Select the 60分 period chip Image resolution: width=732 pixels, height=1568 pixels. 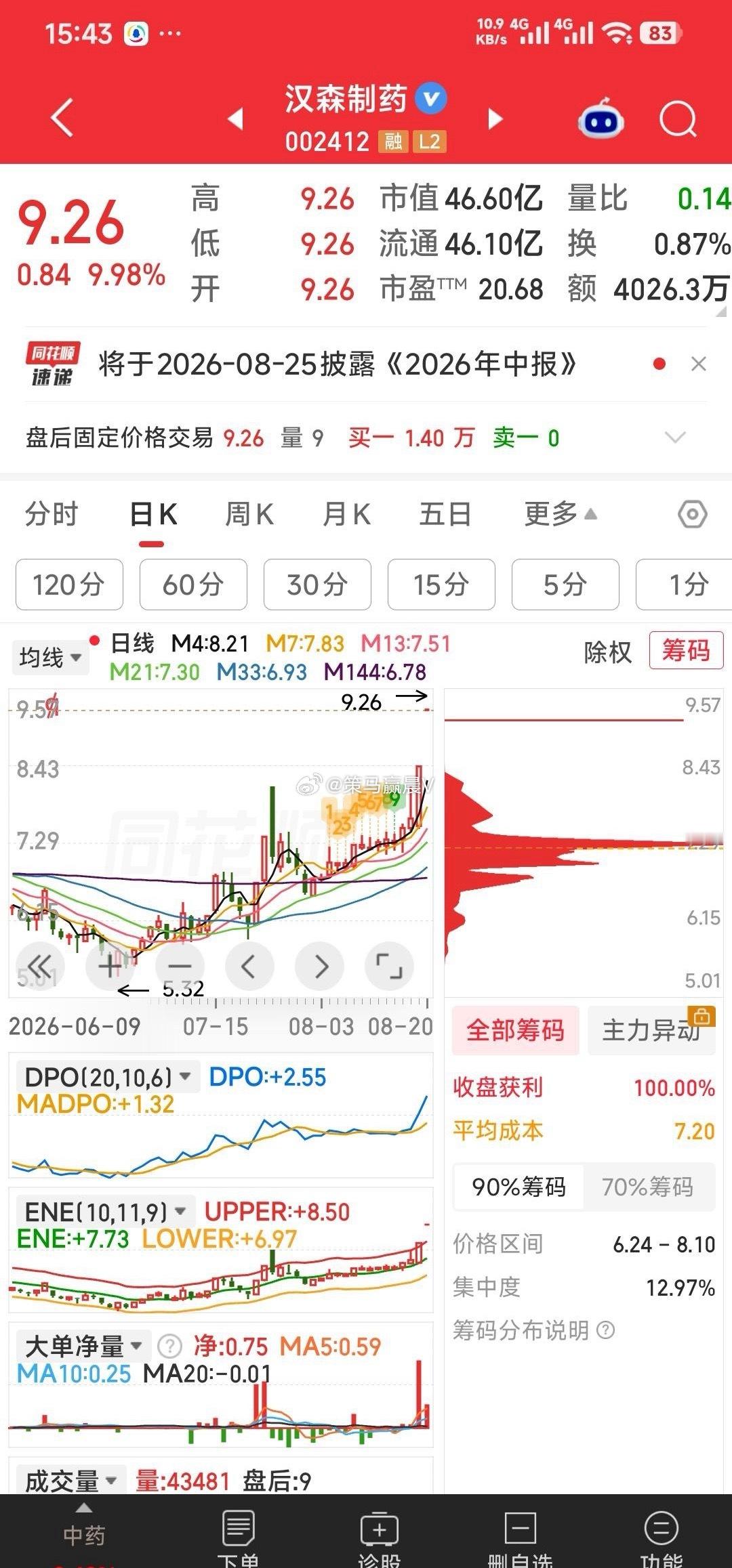pos(193,585)
